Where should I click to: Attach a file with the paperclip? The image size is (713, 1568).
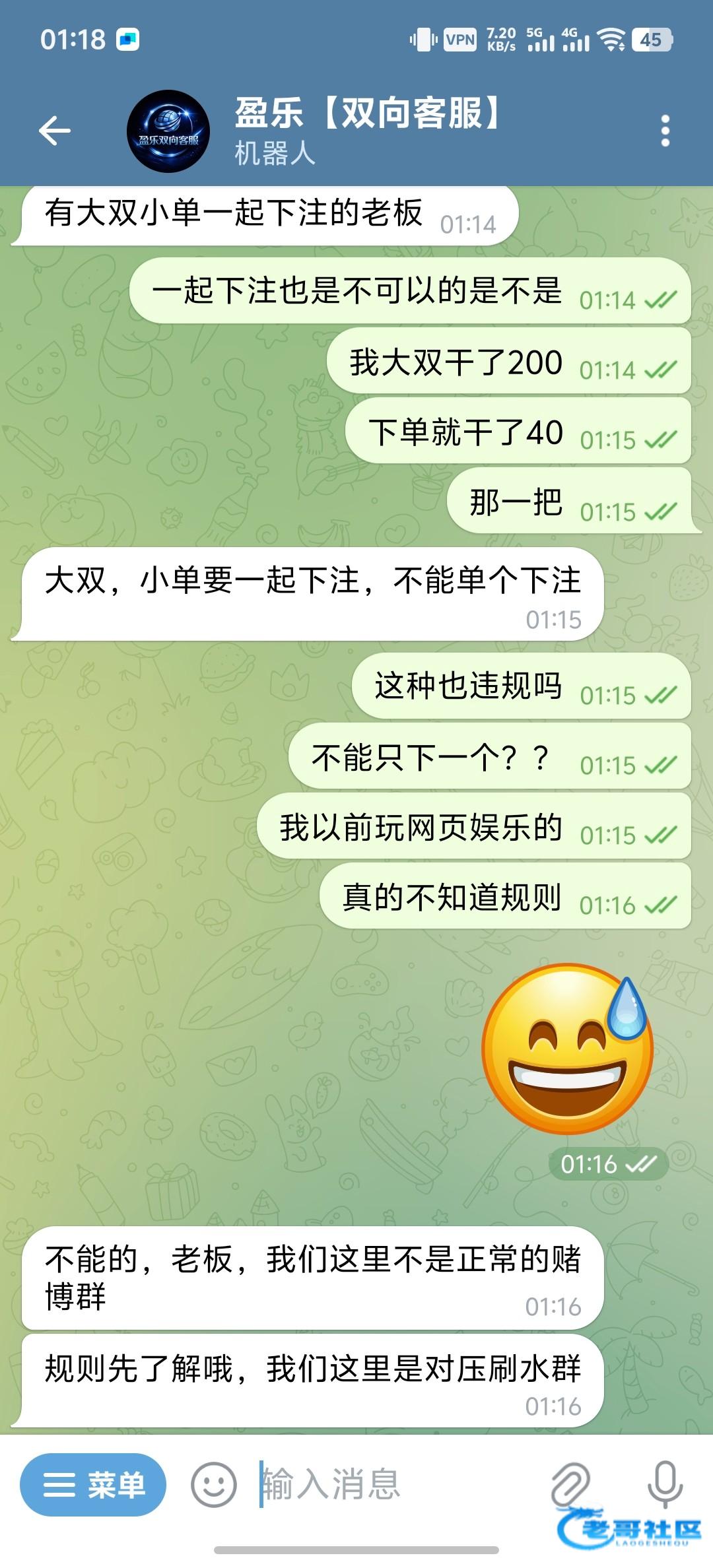[570, 1485]
